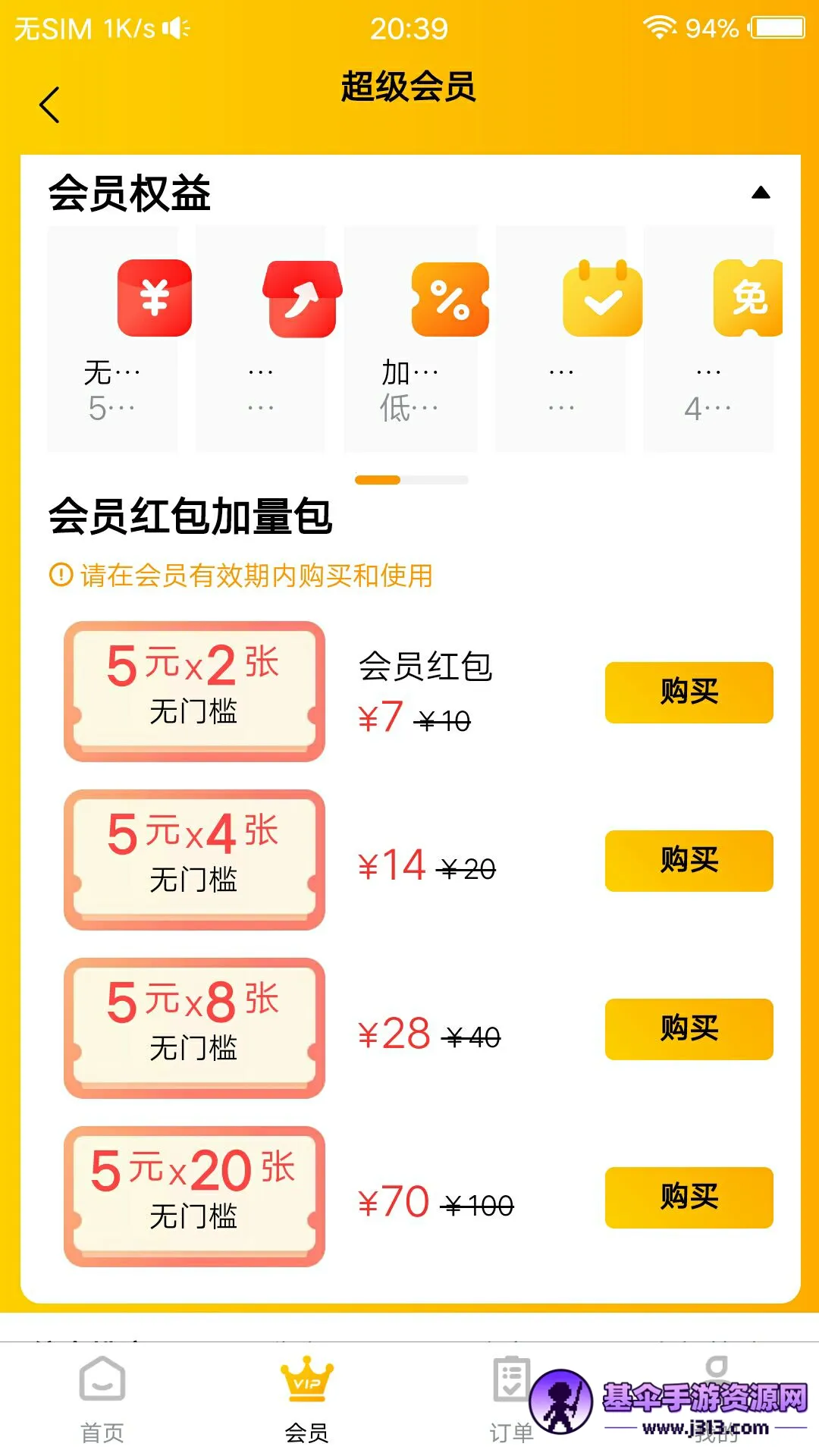
Task: Open the orange percent discount benefit card
Action: tap(411, 339)
